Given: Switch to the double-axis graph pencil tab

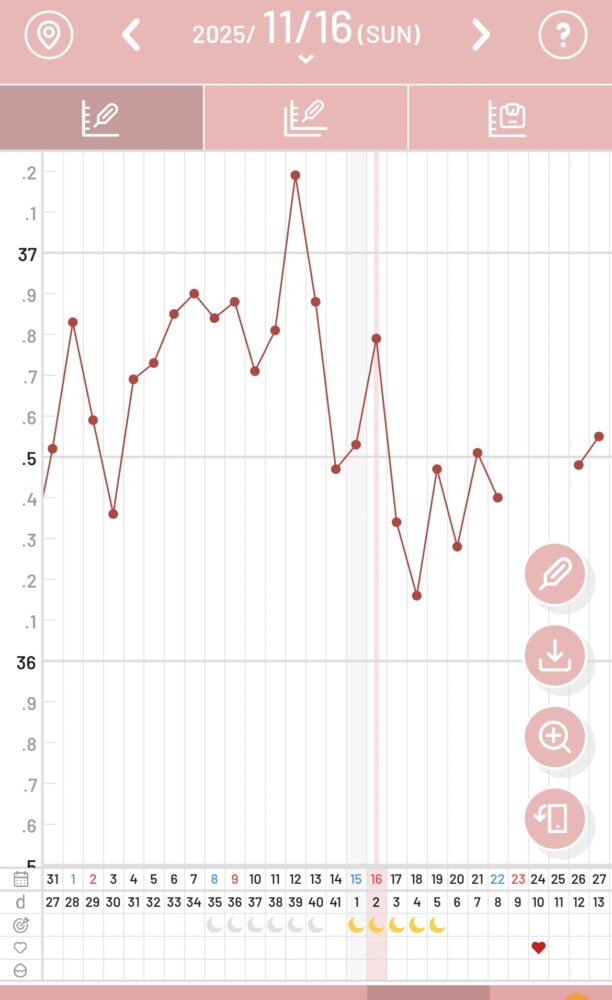Looking at the screenshot, I should [x=306, y=118].
